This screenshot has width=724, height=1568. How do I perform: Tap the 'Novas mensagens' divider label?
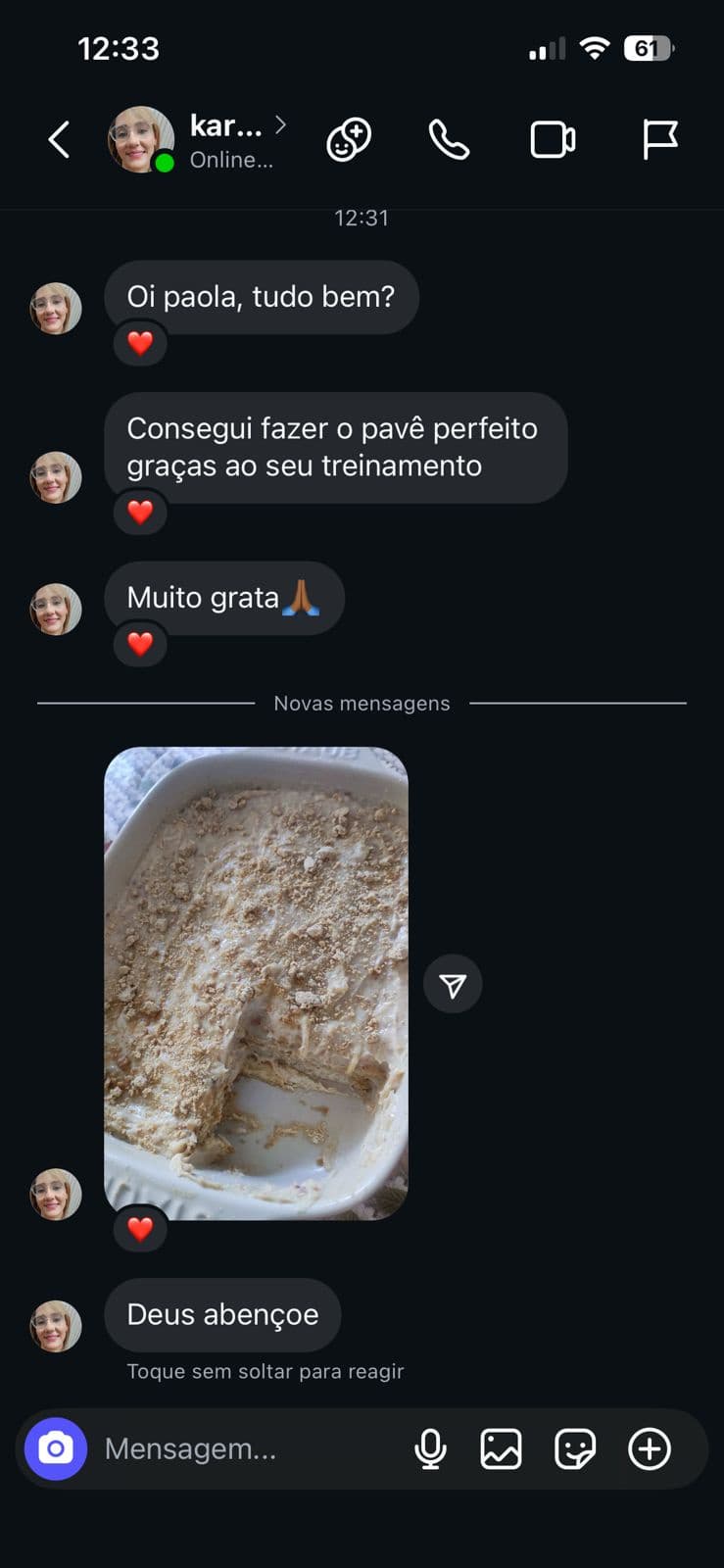point(362,703)
